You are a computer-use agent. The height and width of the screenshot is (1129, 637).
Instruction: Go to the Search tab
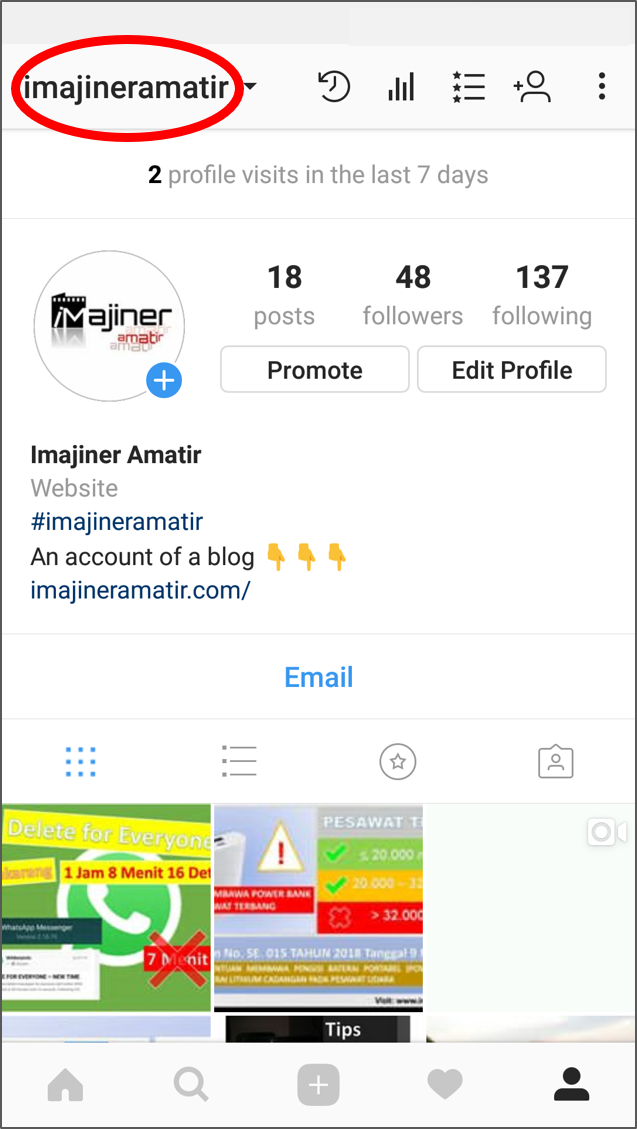(189, 1084)
